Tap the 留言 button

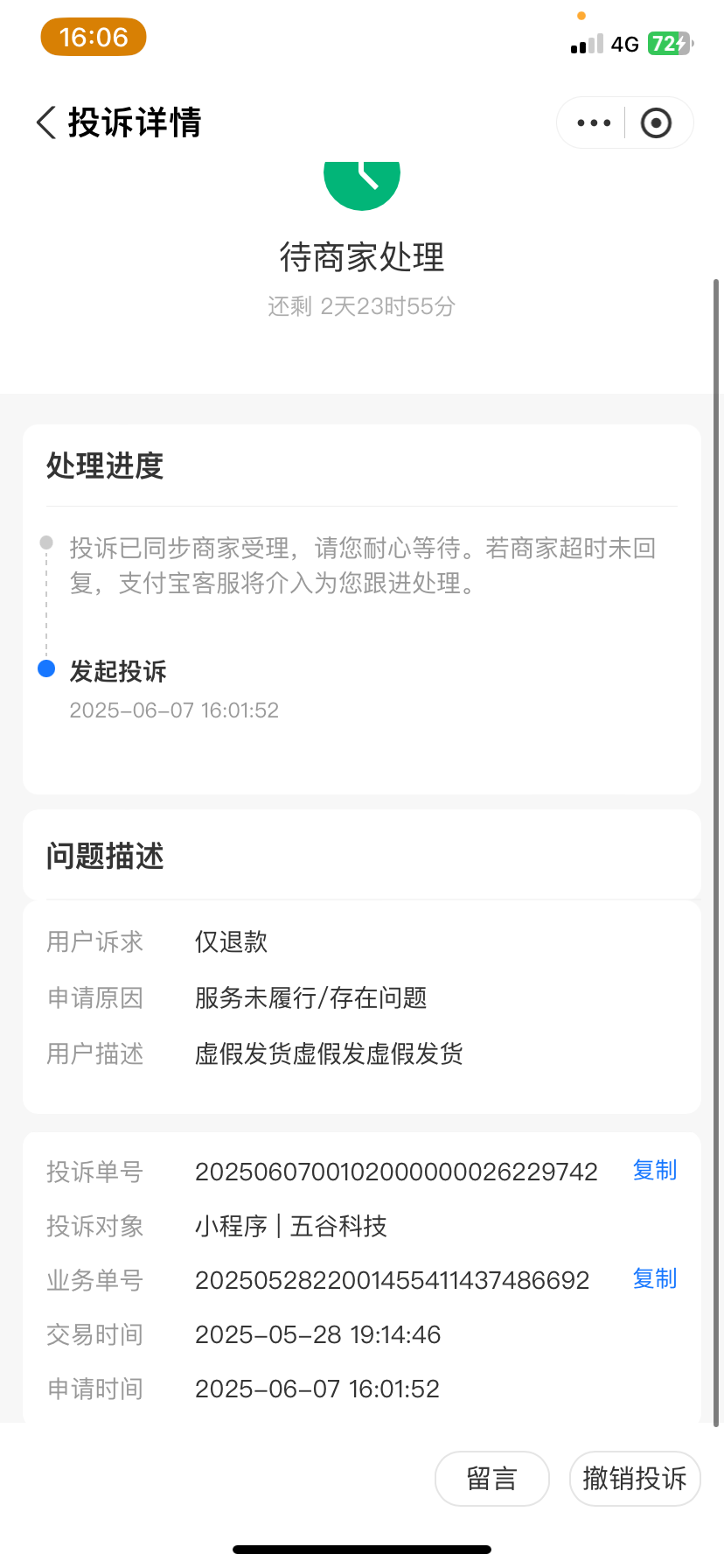491,1479
